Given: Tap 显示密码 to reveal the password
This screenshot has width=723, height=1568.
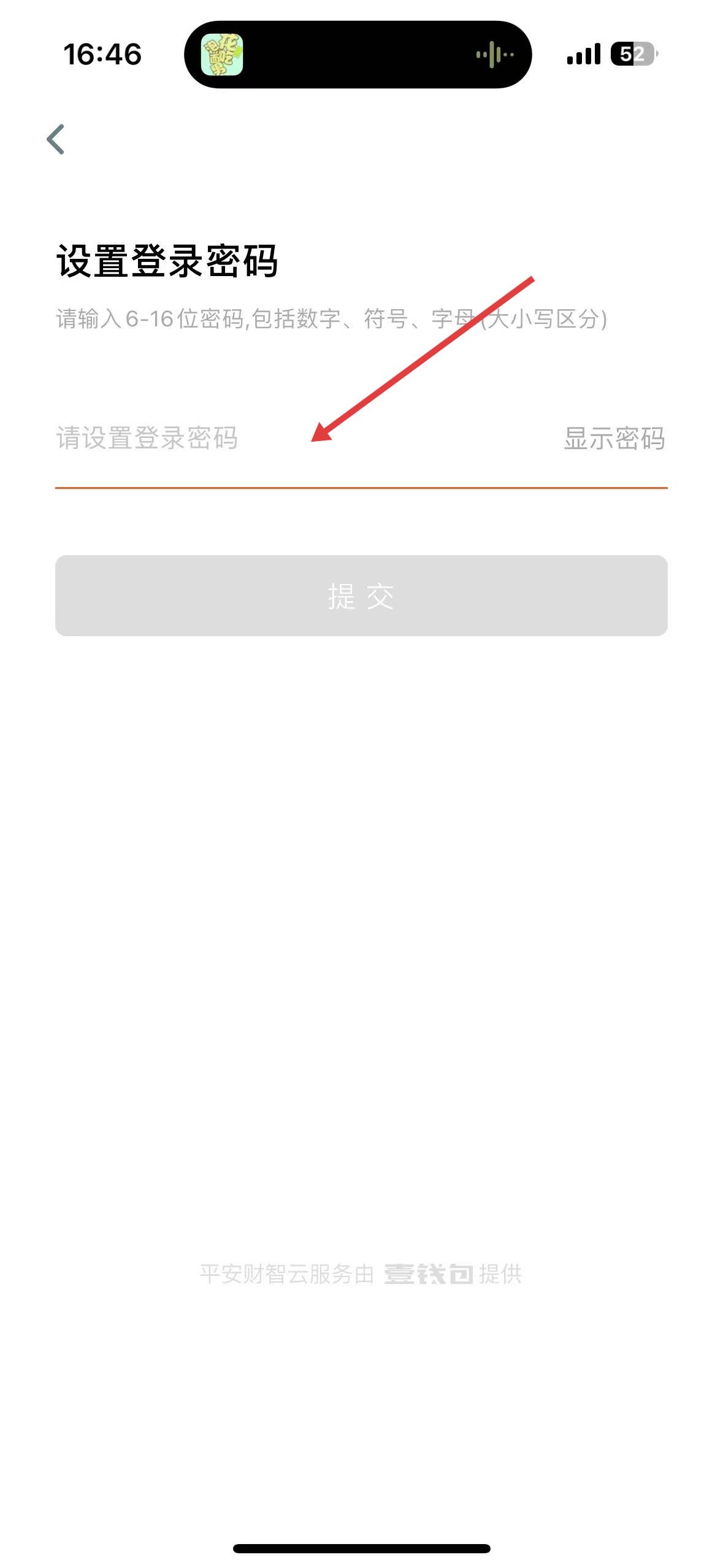Looking at the screenshot, I should tap(614, 439).
